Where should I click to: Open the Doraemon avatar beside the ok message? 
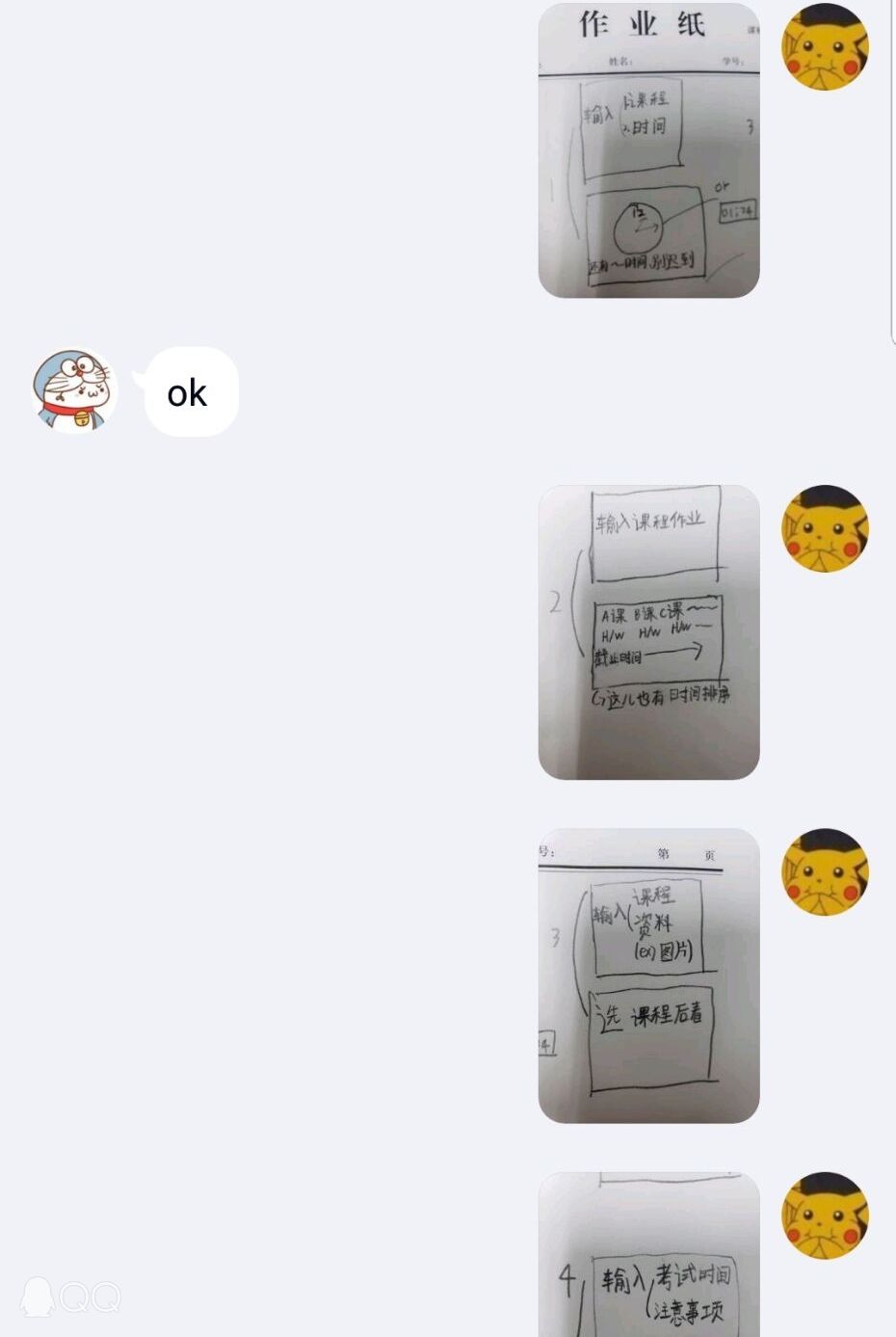pos(75,390)
